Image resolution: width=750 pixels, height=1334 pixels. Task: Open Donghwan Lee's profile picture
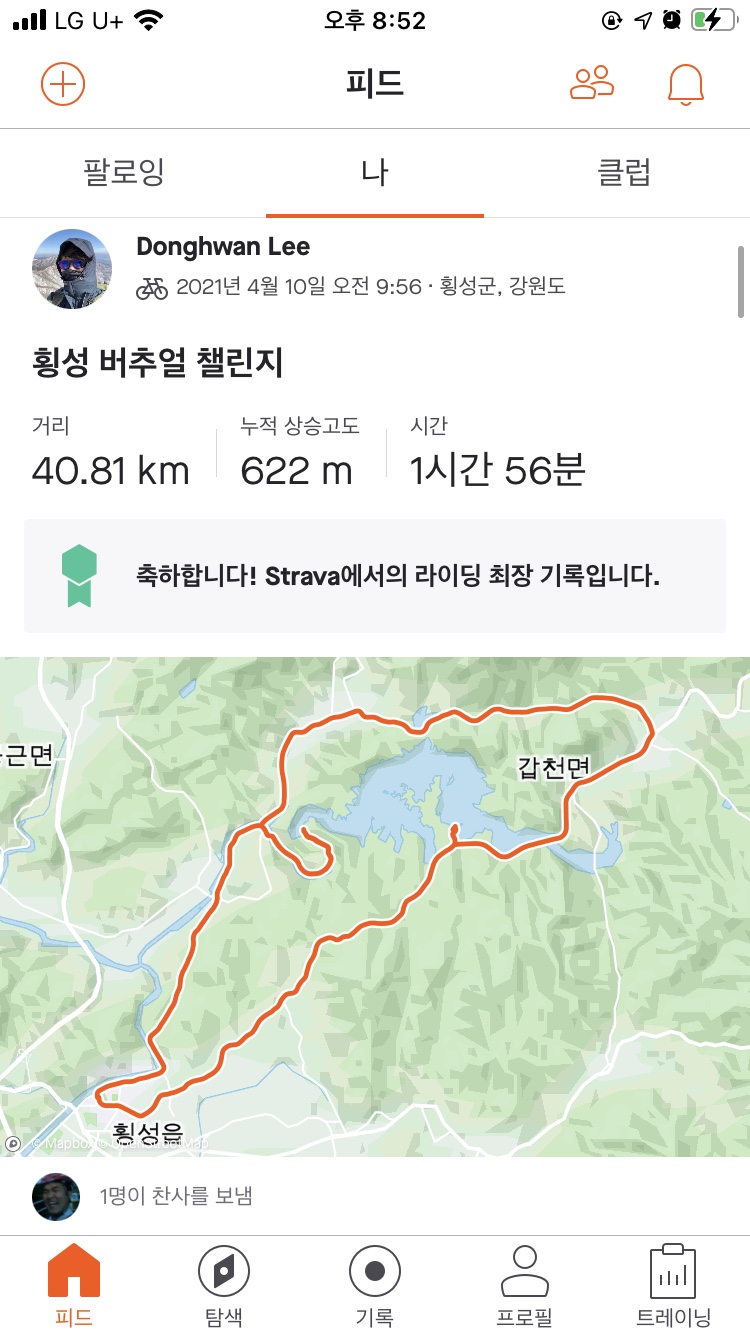tap(72, 268)
